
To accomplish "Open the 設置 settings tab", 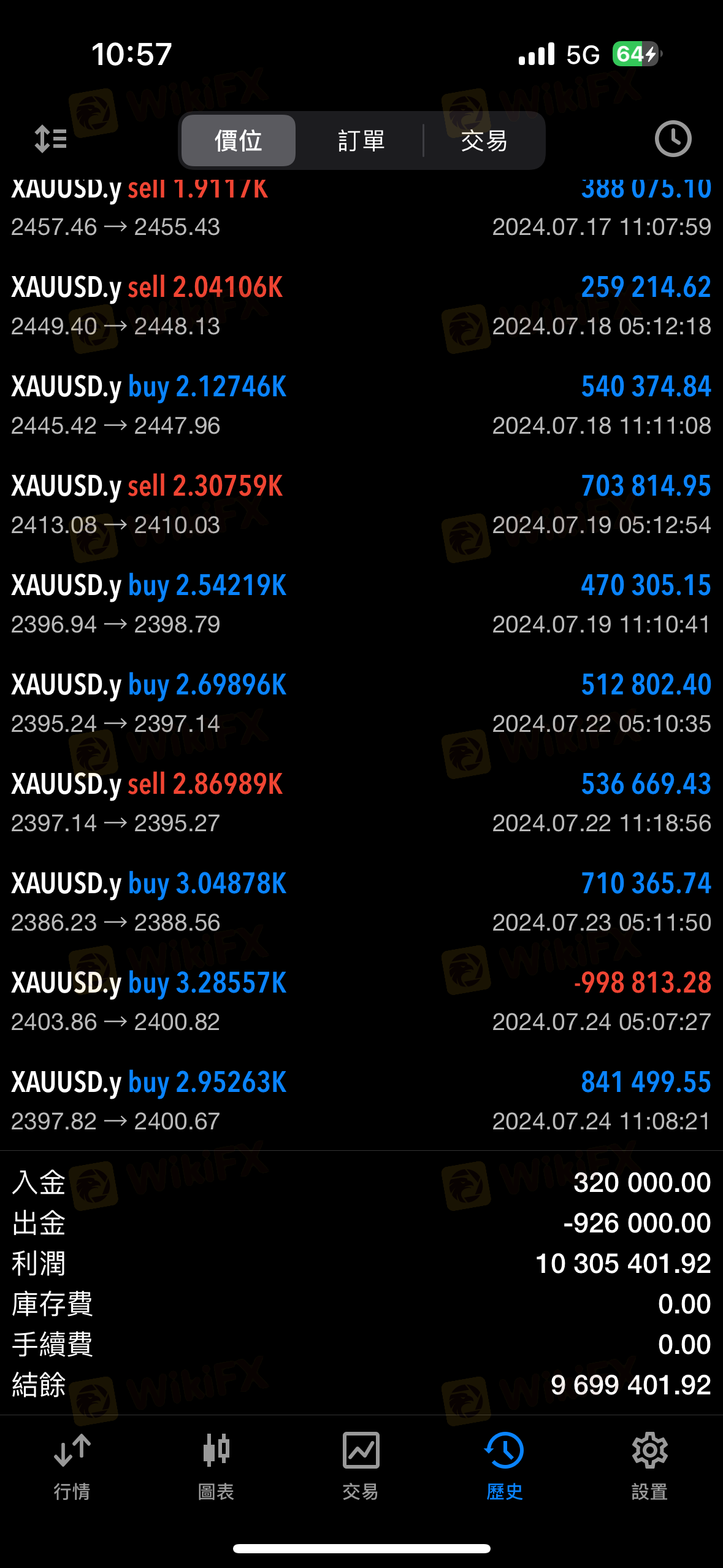I will pyautogui.click(x=650, y=1466).
